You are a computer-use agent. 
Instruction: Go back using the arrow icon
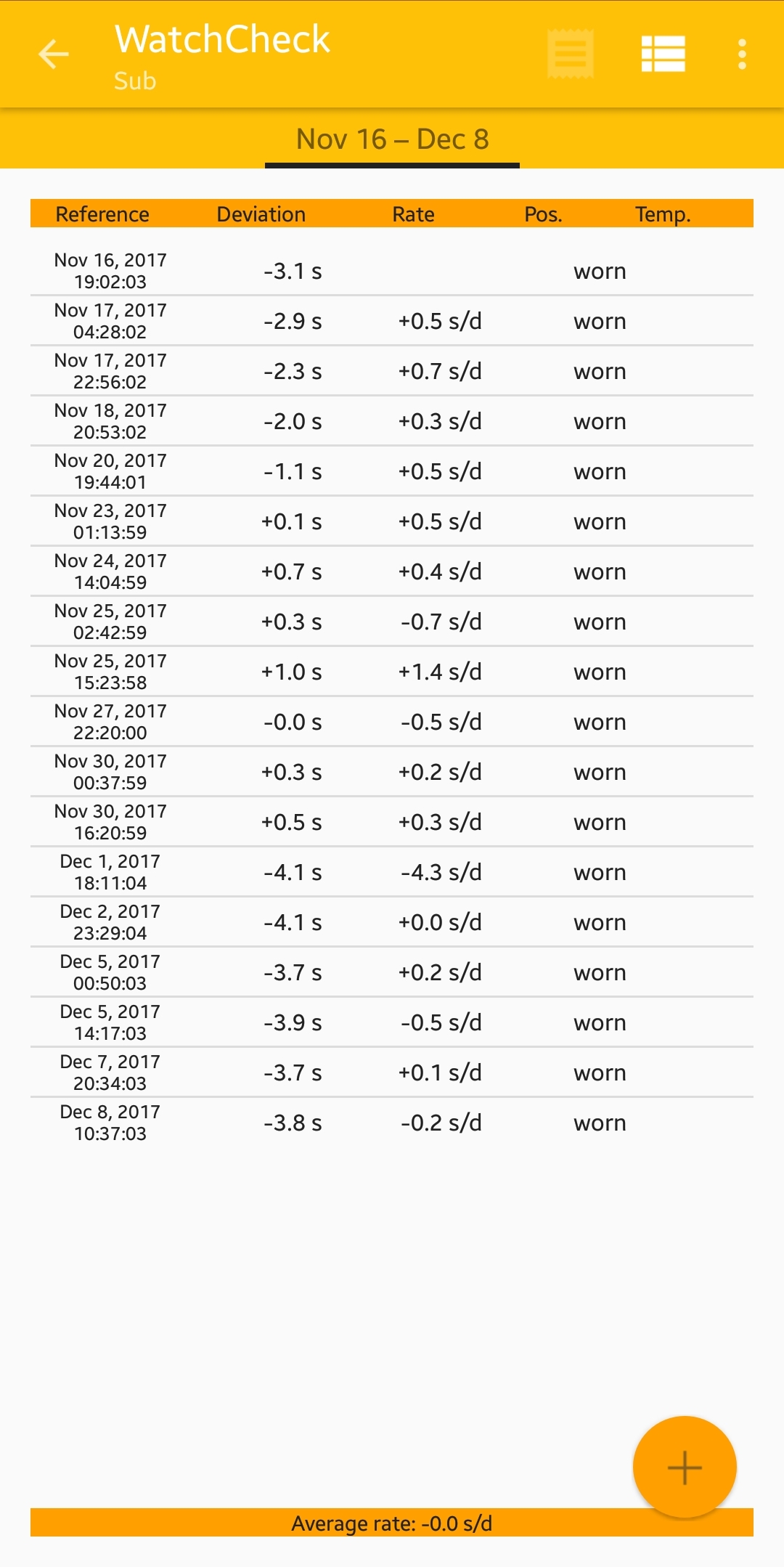[x=54, y=54]
